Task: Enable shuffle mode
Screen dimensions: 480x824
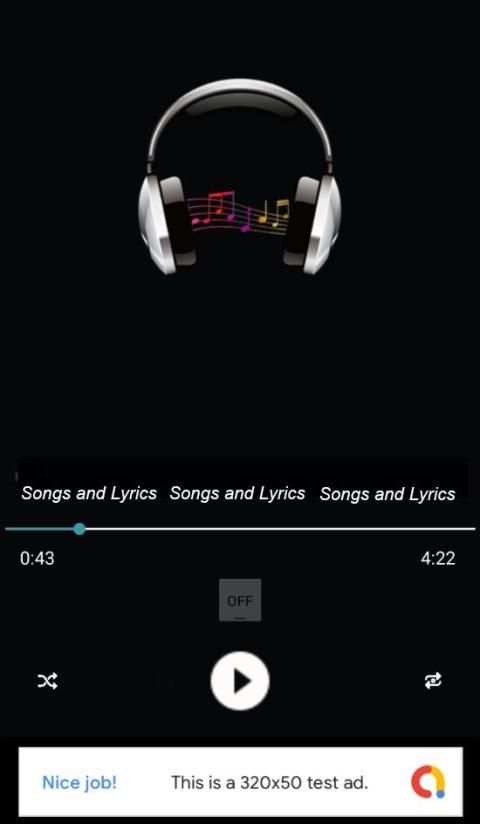Action: point(47,682)
